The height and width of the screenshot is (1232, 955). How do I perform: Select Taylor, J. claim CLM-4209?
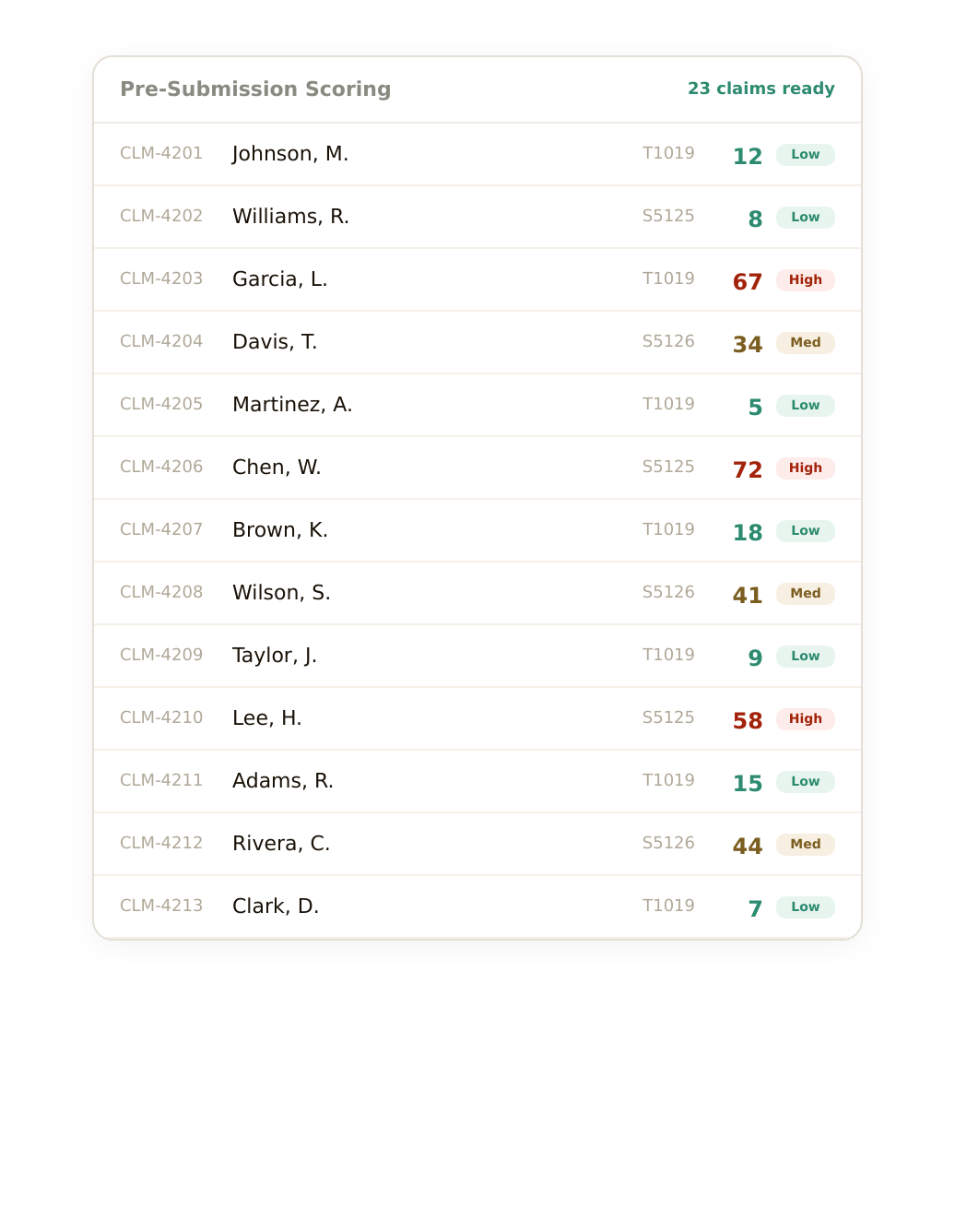[x=477, y=656]
